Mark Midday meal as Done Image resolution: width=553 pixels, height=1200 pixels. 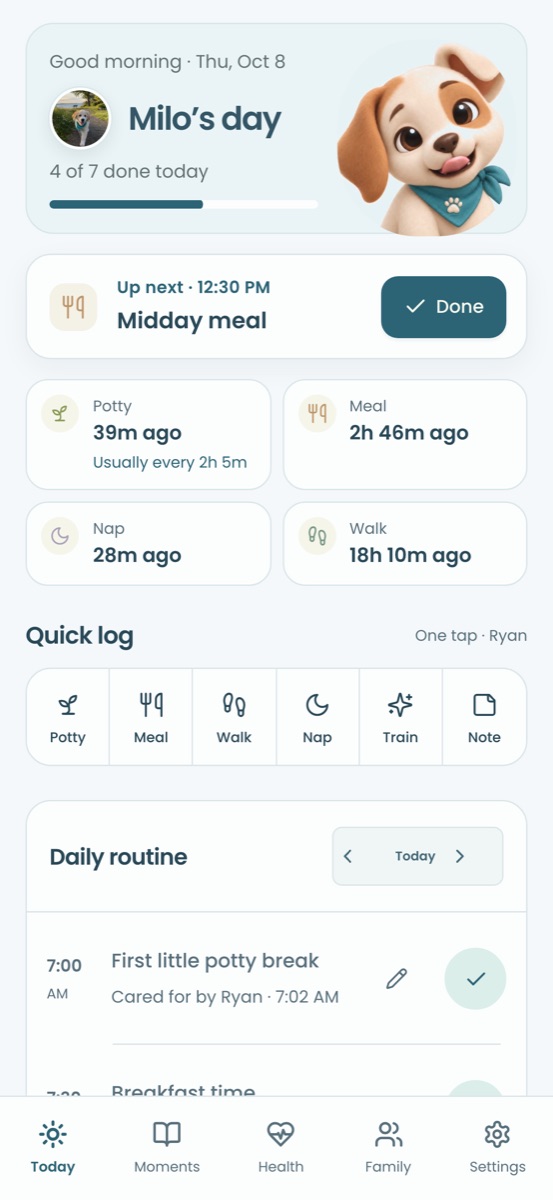pyautogui.click(x=443, y=307)
